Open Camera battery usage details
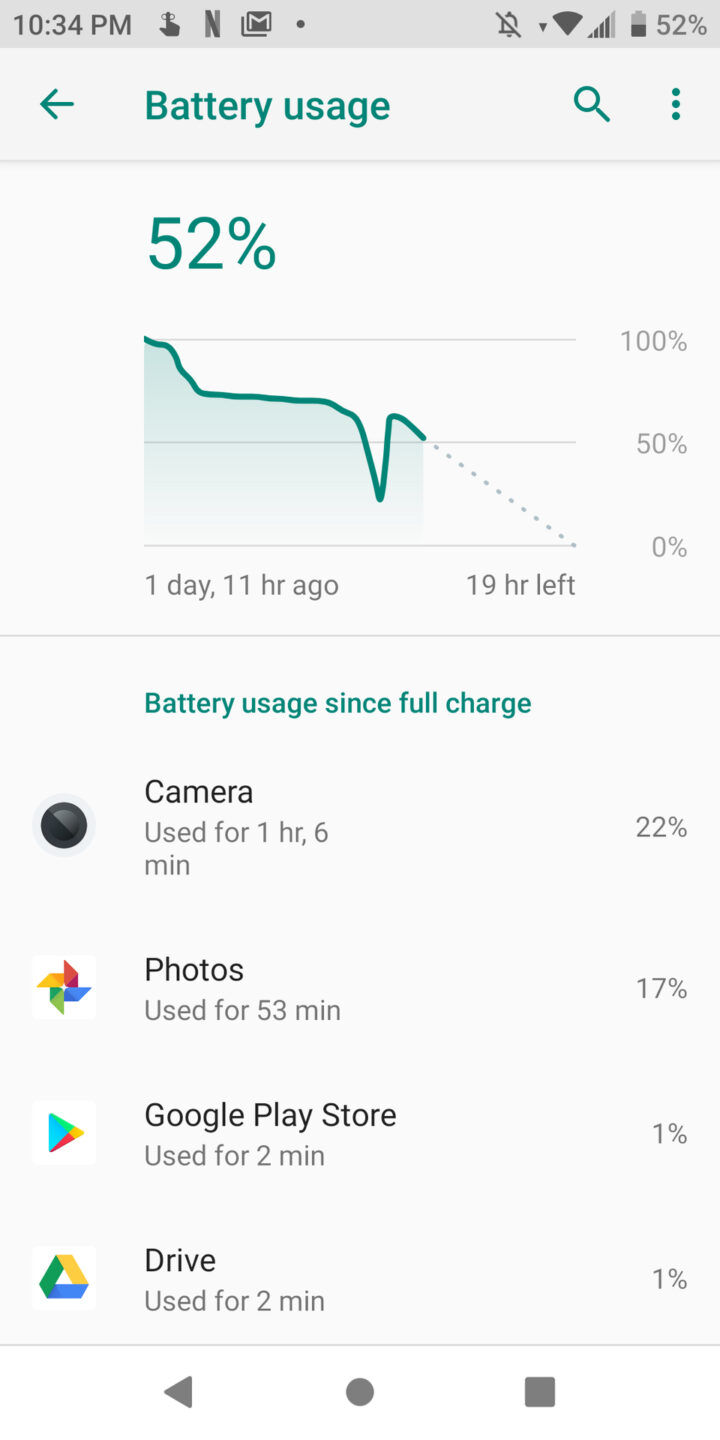 [360, 827]
